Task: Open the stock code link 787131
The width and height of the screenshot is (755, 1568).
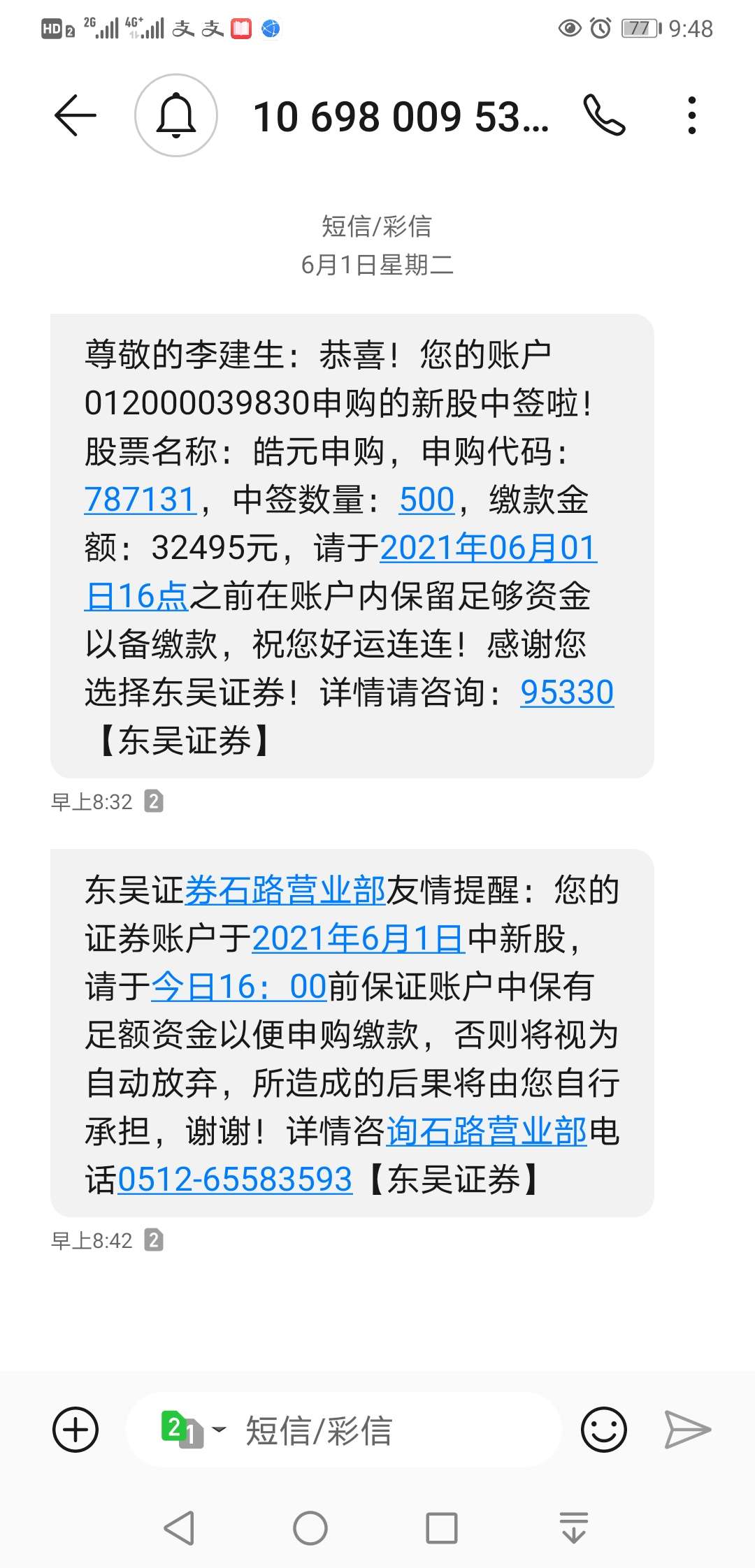Action: click(140, 500)
